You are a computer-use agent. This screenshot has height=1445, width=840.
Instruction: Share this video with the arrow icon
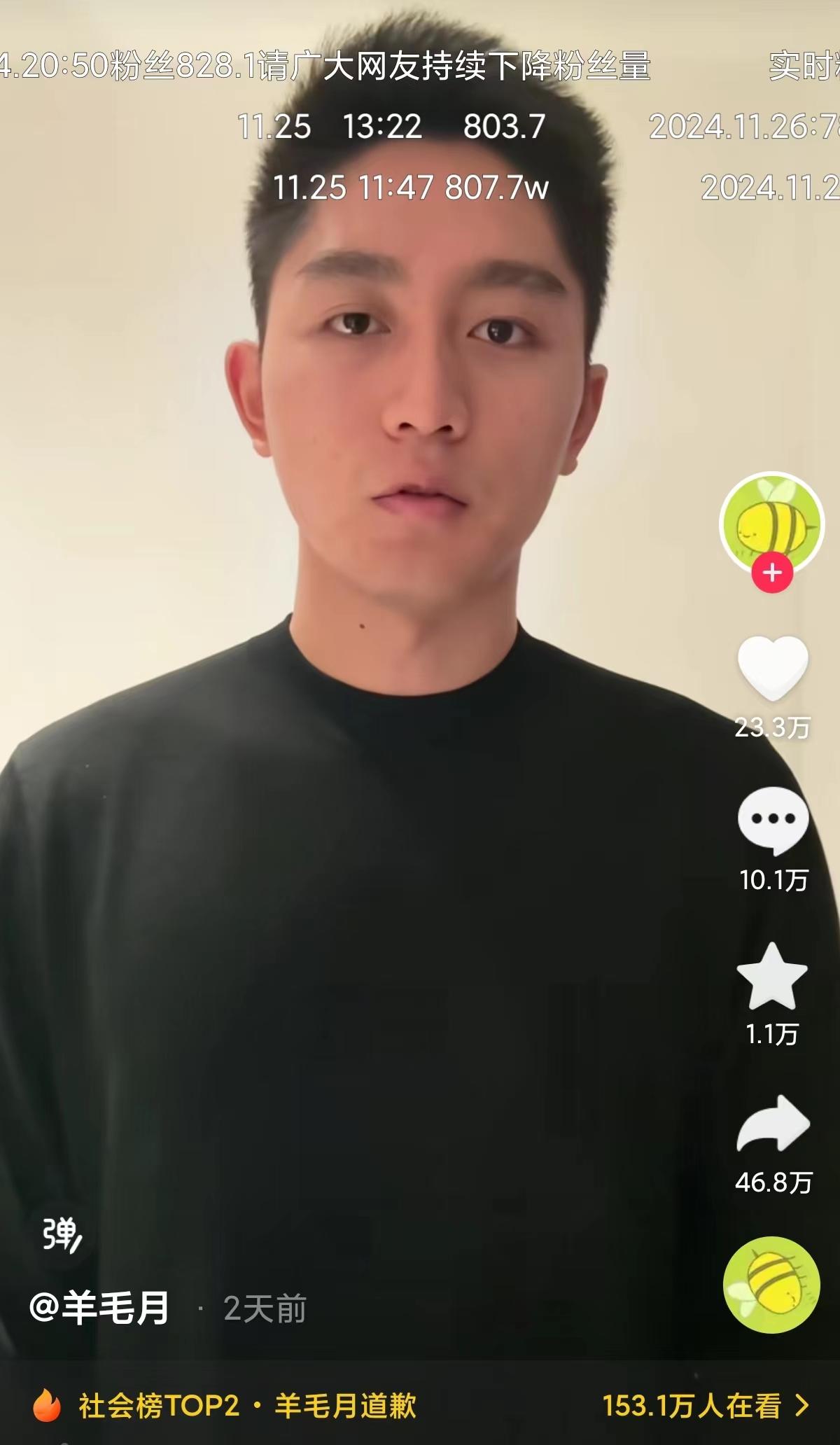click(x=773, y=1124)
